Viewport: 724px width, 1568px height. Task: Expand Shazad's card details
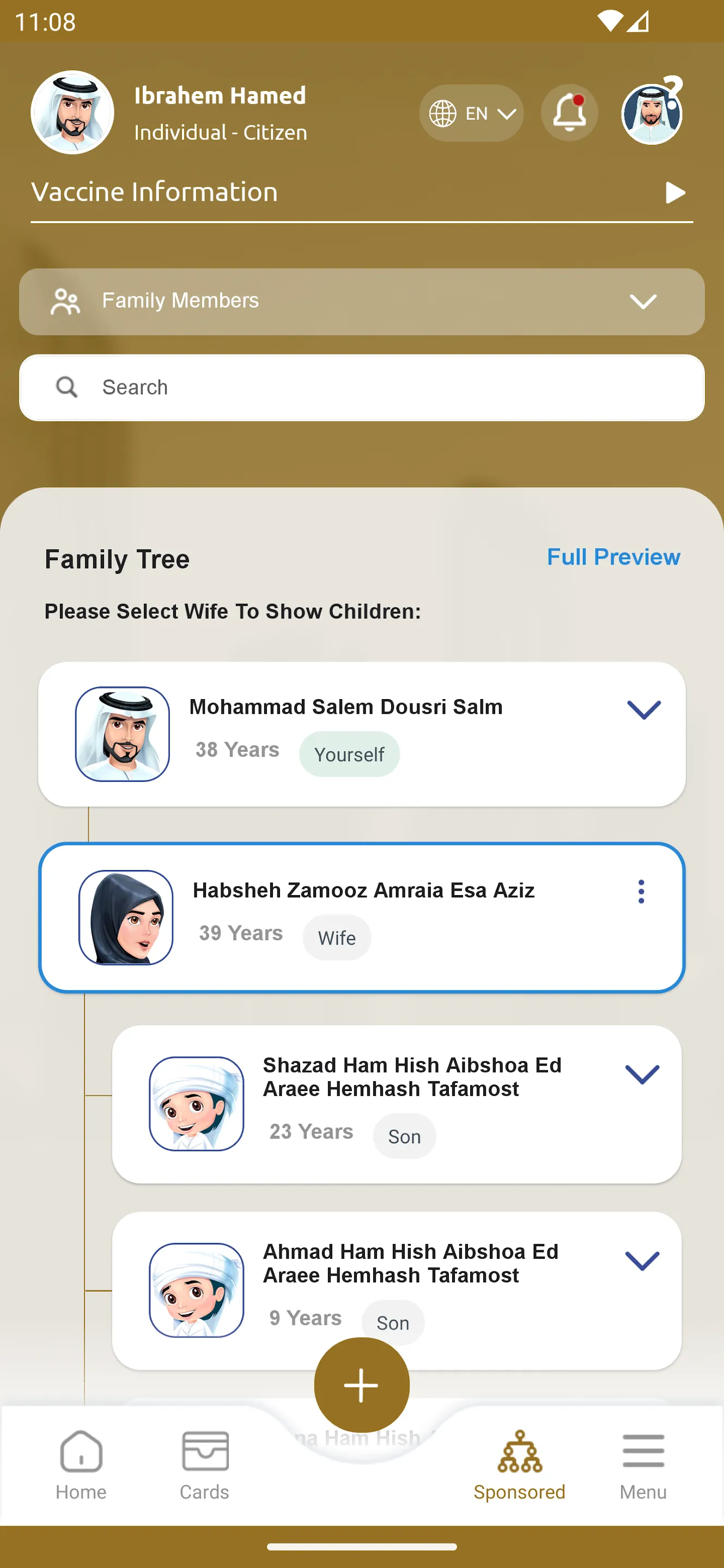[x=642, y=1074]
